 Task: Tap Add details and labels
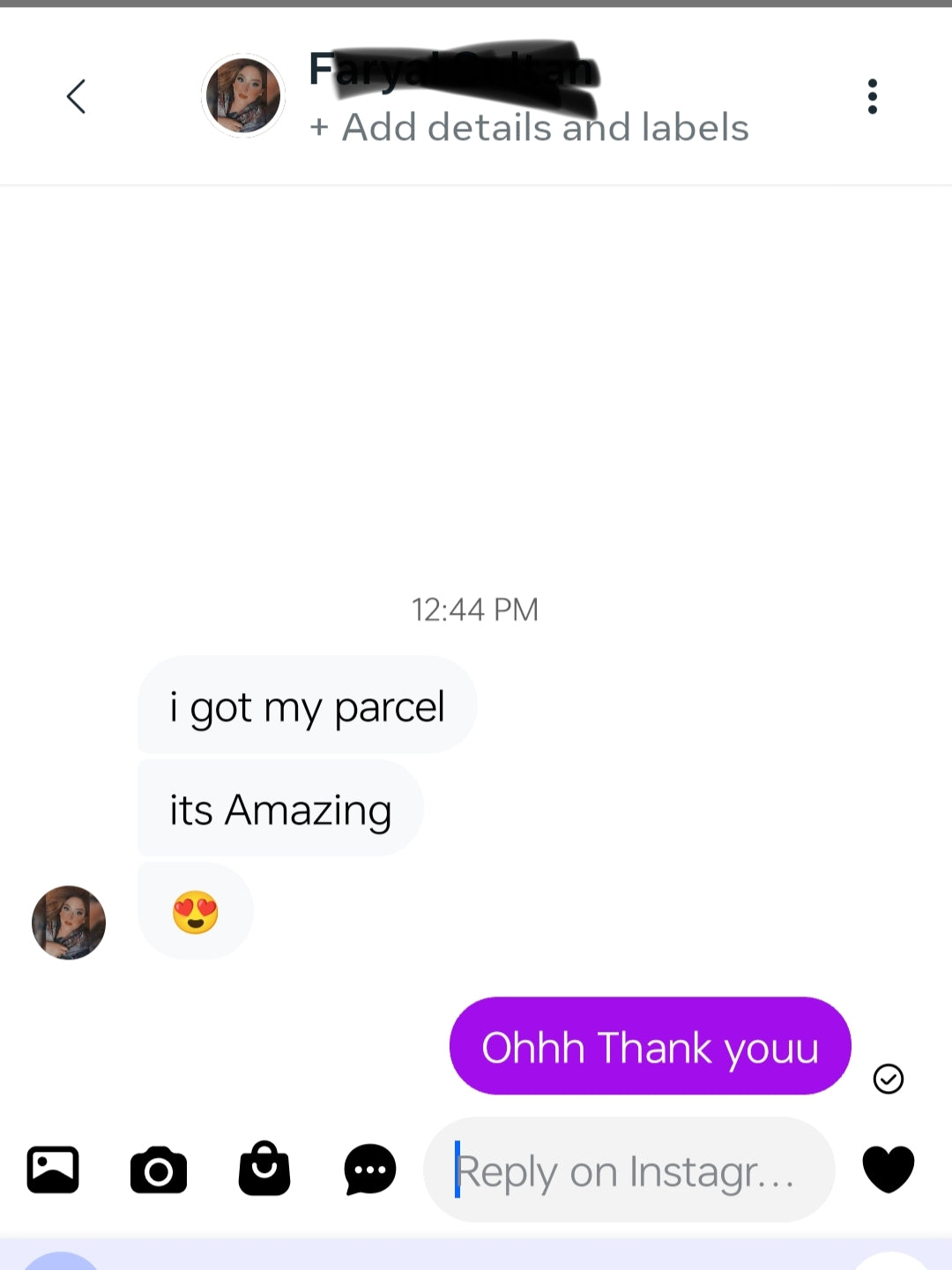(529, 128)
